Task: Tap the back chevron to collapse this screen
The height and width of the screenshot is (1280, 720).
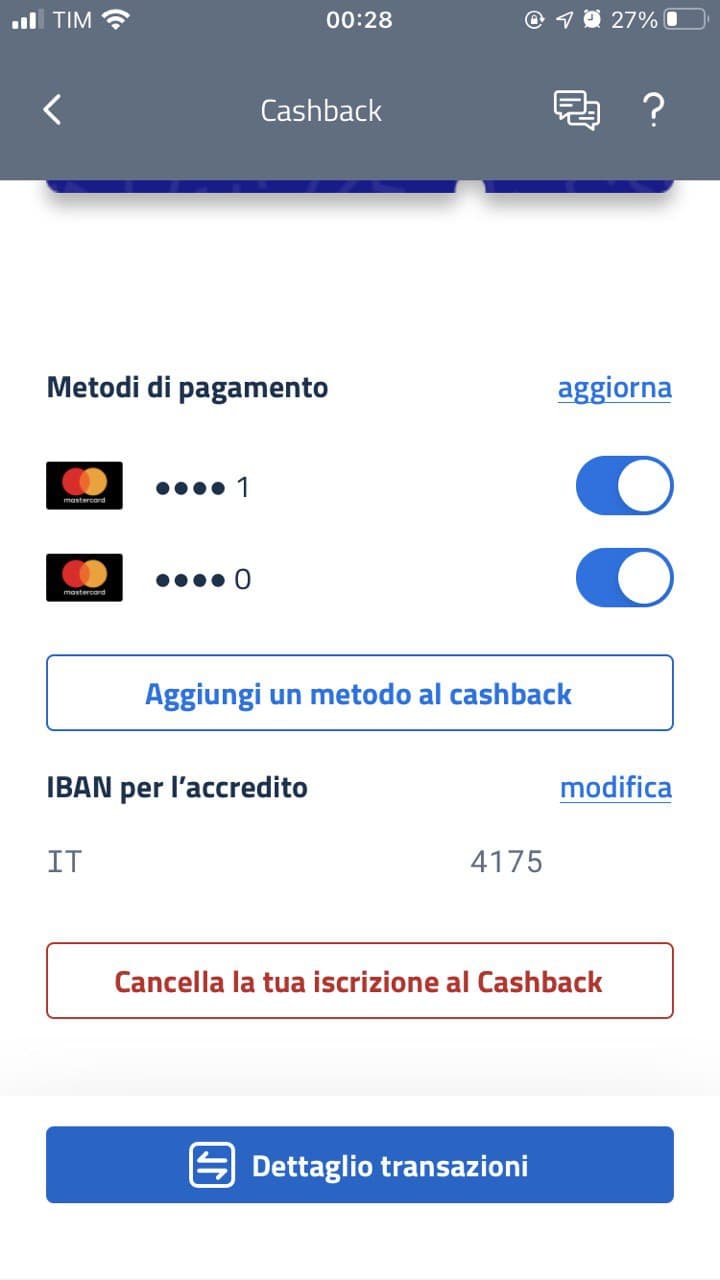Action: tap(52, 110)
